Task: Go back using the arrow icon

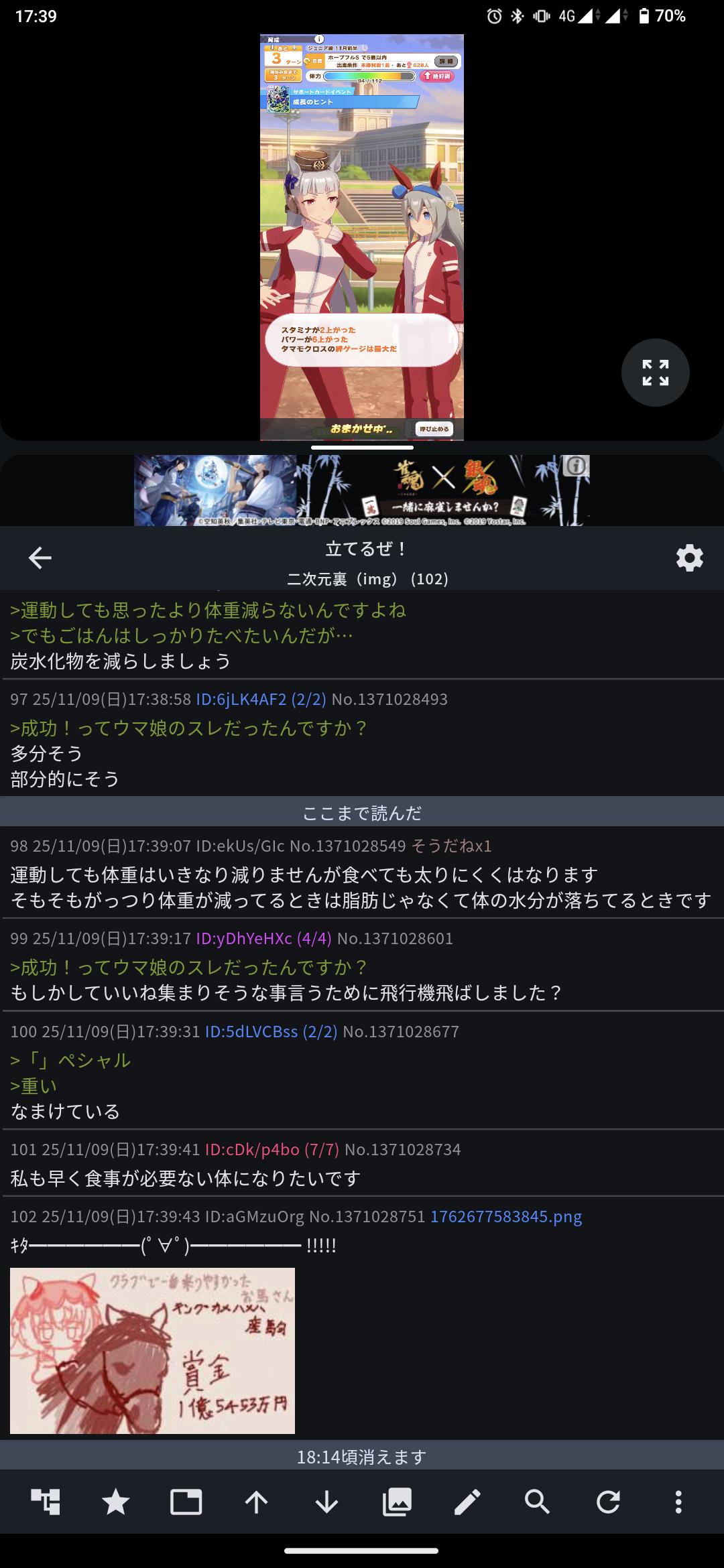Action: (x=40, y=558)
